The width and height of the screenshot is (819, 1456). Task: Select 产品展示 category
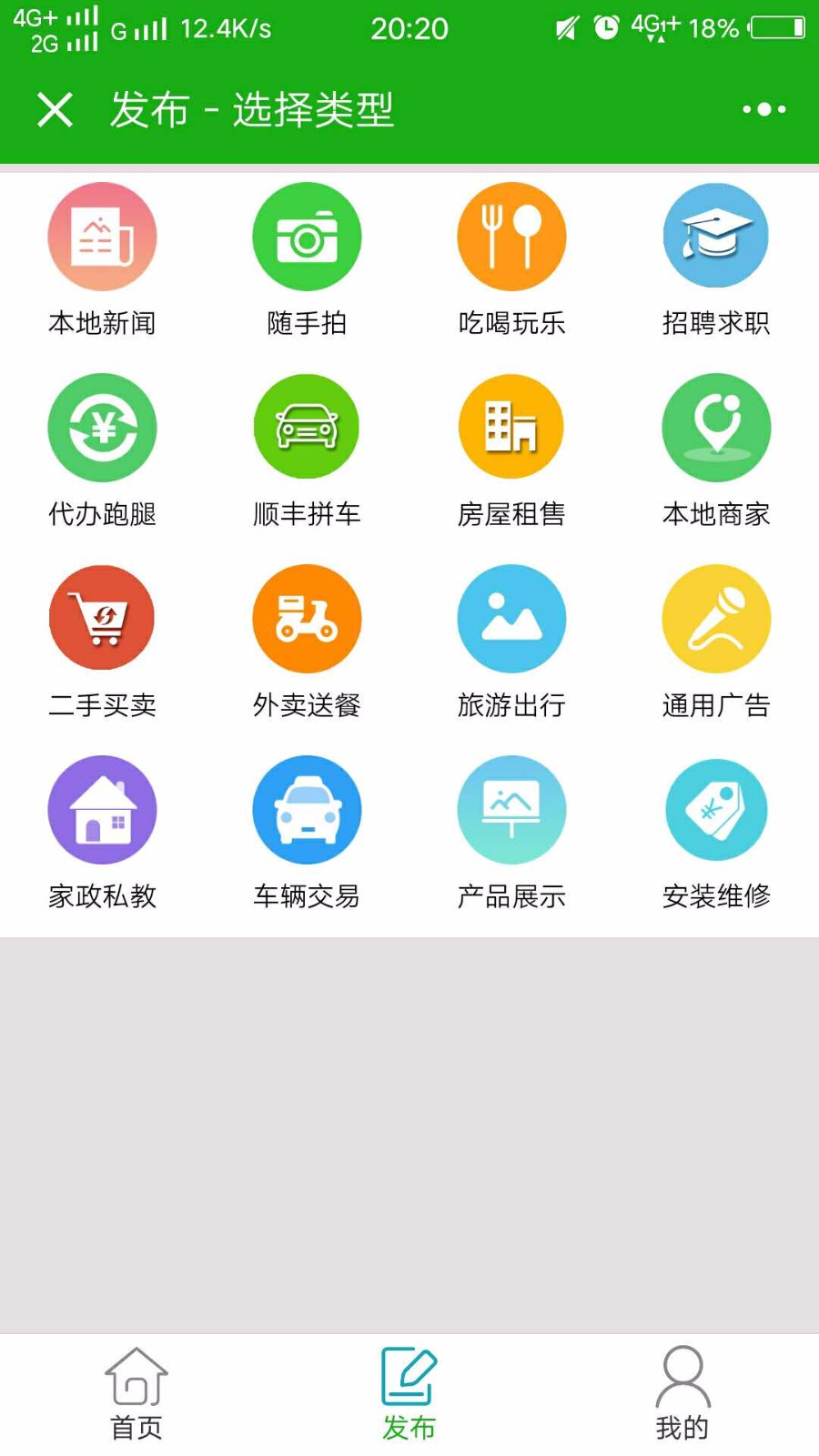coord(511,833)
